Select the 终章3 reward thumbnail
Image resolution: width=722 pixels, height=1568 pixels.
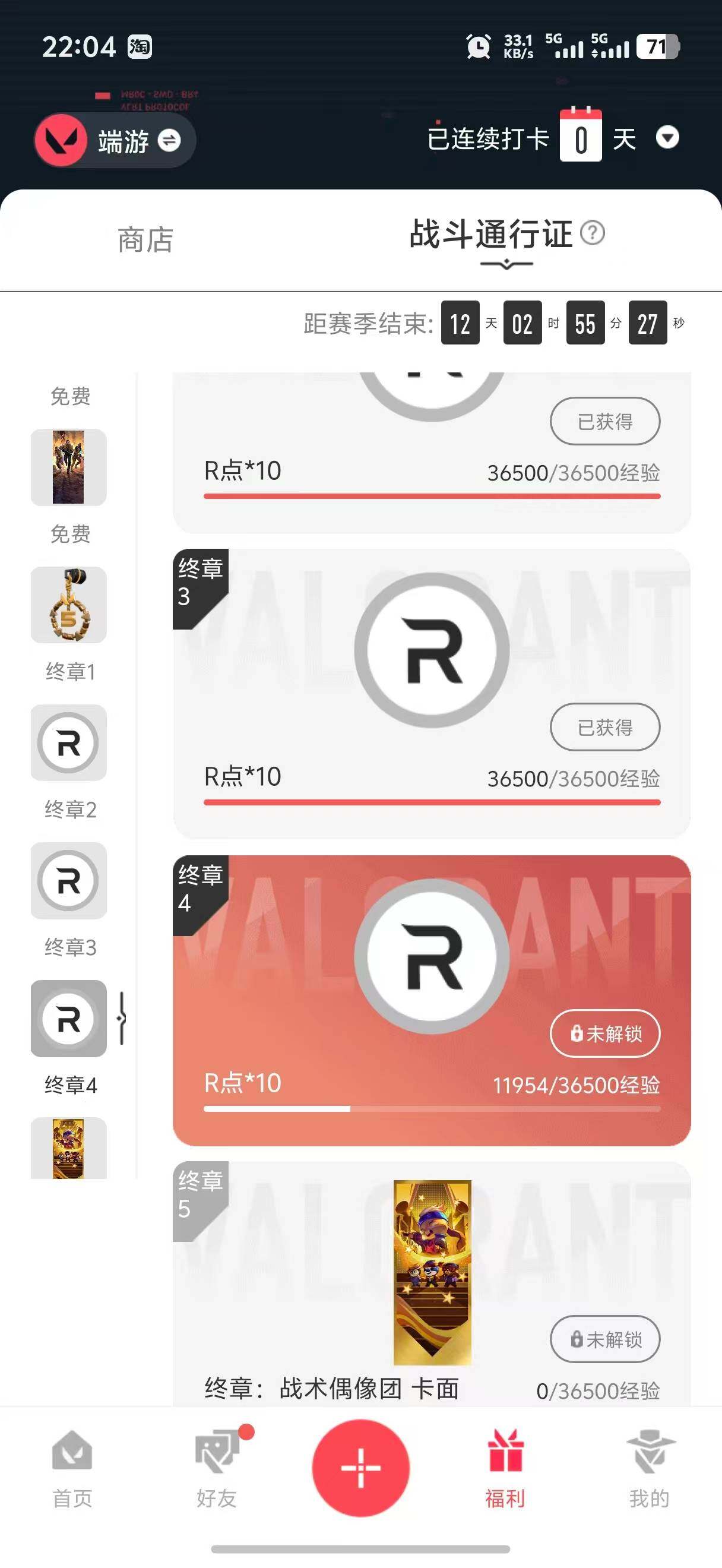[69, 880]
